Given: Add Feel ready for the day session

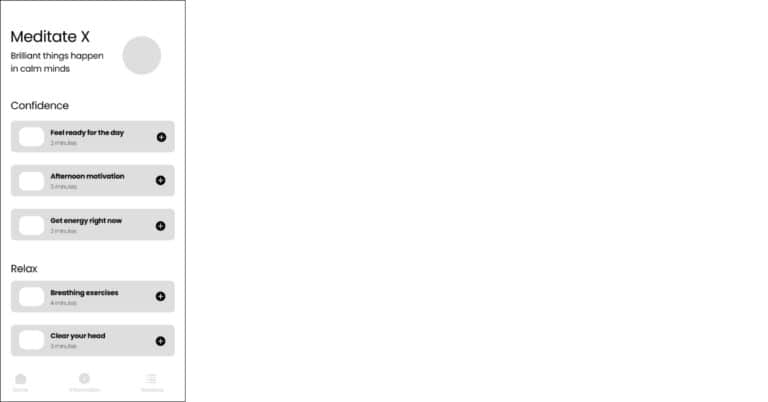Looking at the screenshot, I should (x=161, y=137).
